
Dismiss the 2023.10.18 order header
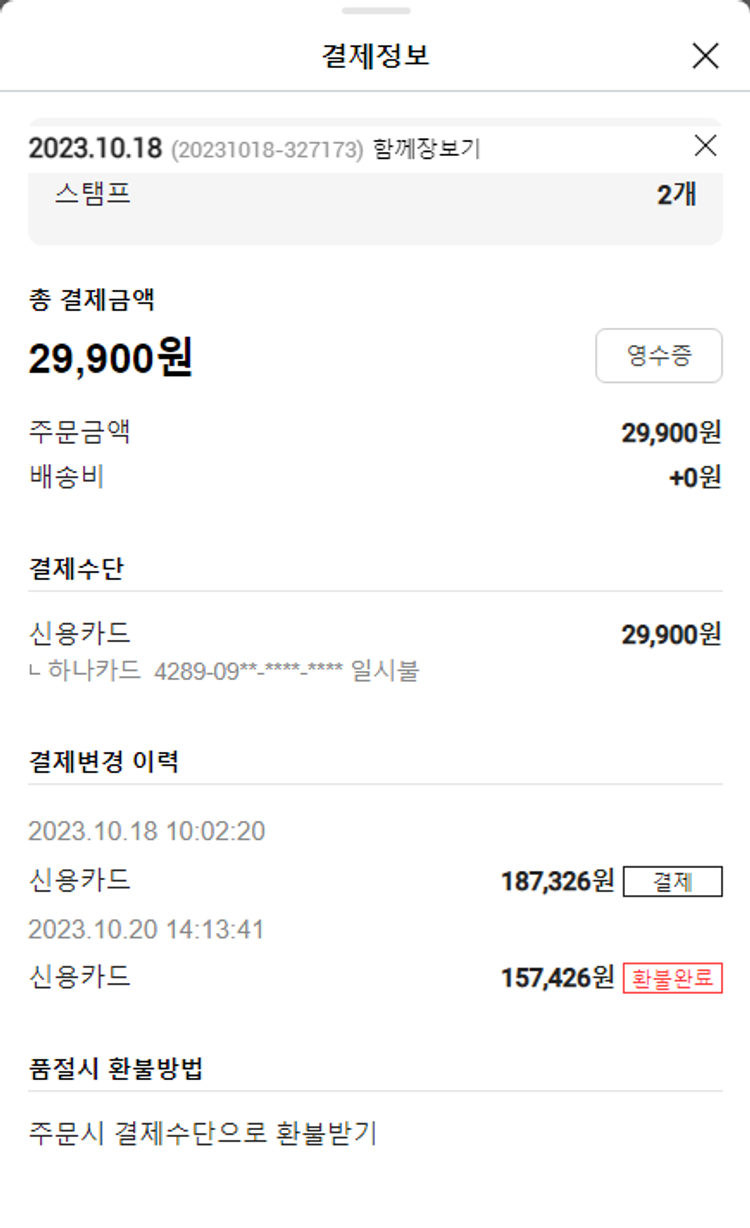point(705,146)
